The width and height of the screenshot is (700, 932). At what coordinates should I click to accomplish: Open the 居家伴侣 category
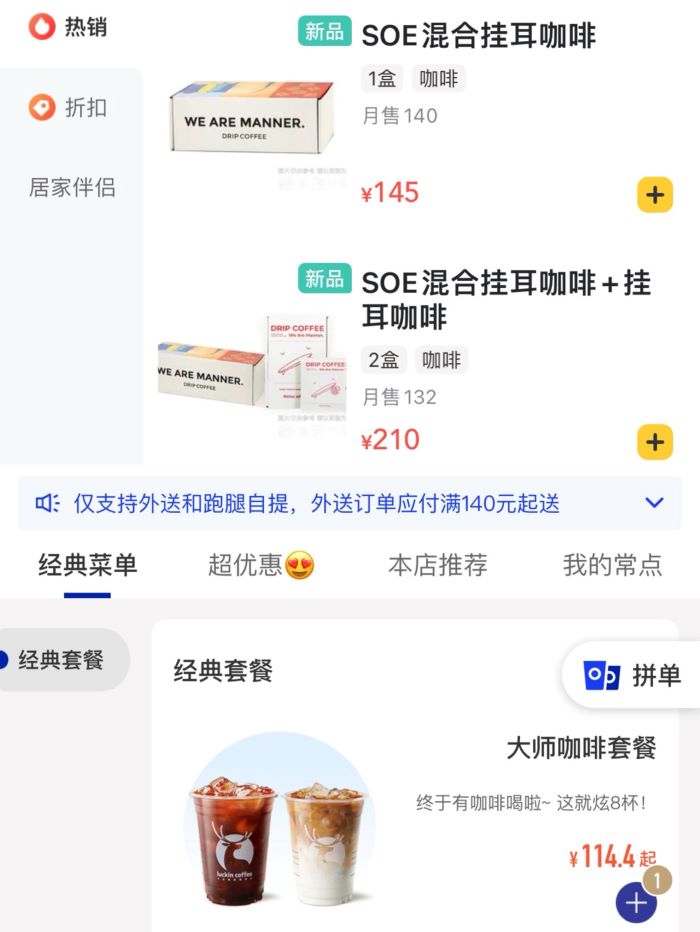point(71,187)
